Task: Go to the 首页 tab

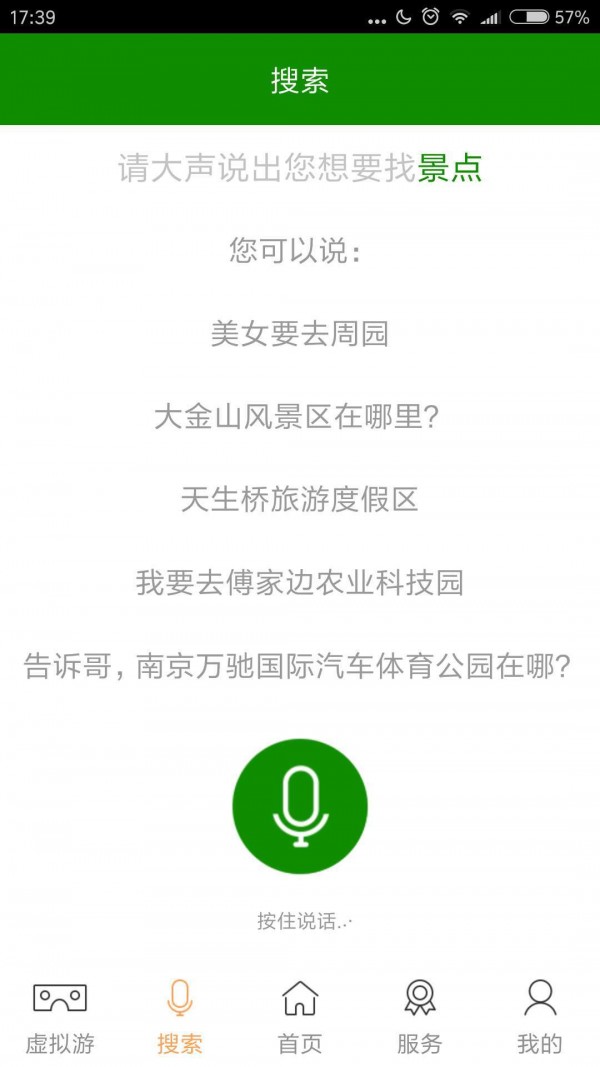Action: [x=300, y=1016]
